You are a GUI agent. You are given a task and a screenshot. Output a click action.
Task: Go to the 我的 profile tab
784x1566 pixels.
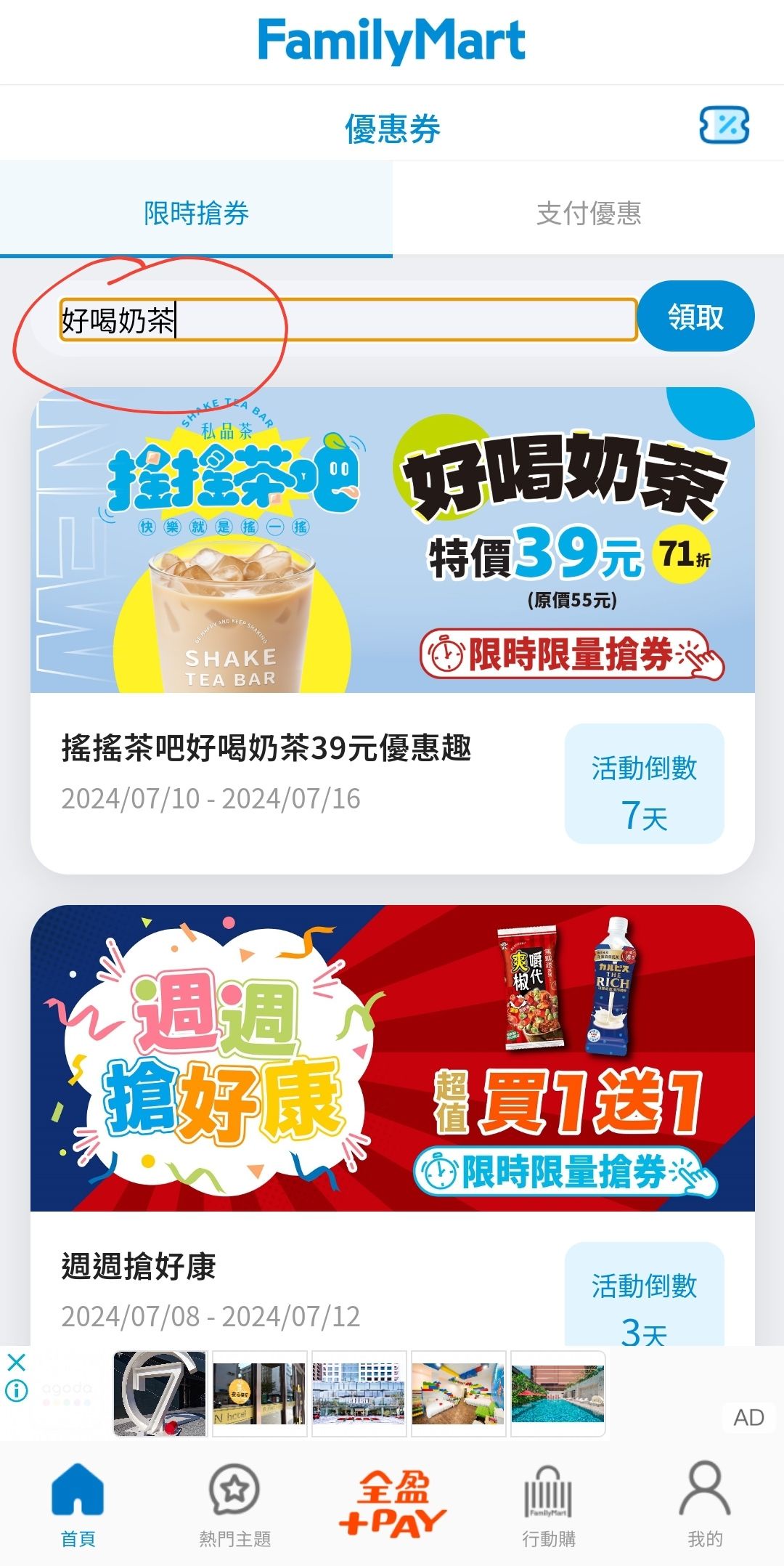704,1506
